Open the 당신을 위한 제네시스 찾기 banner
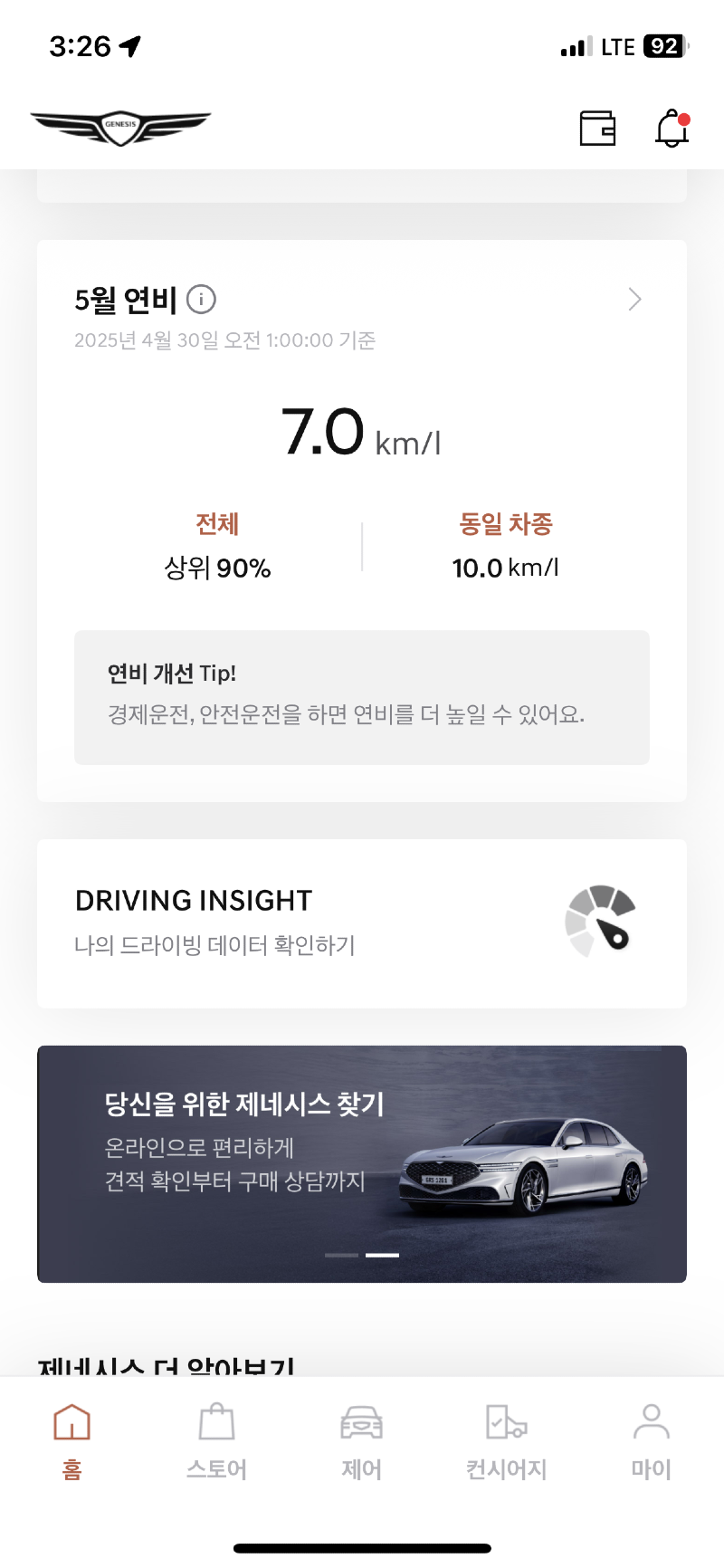The width and height of the screenshot is (724, 1568). (x=362, y=1163)
